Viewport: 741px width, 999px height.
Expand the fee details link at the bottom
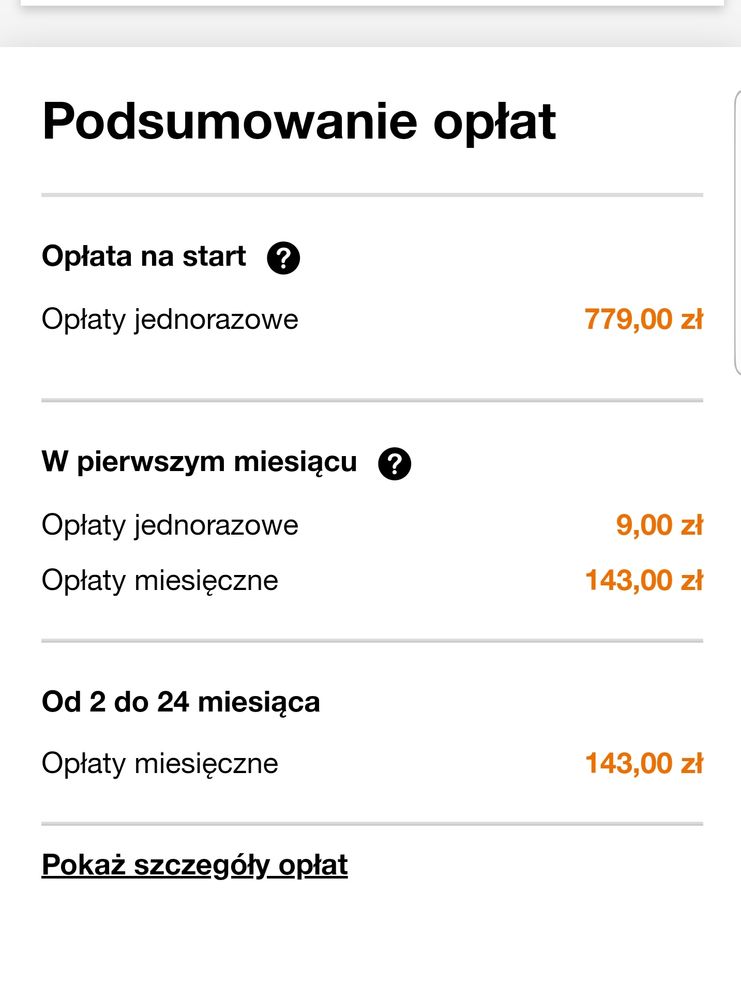coord(193,864)
